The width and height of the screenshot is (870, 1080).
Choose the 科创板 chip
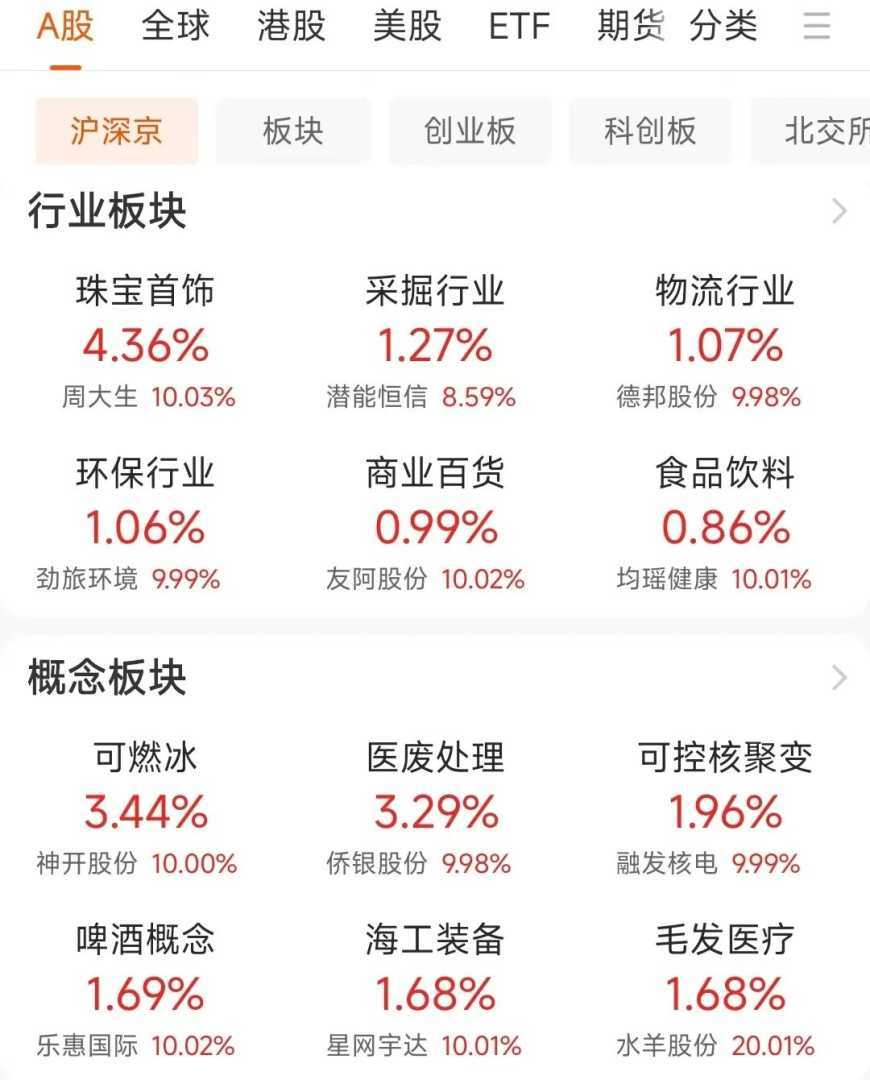coord(650,131)
